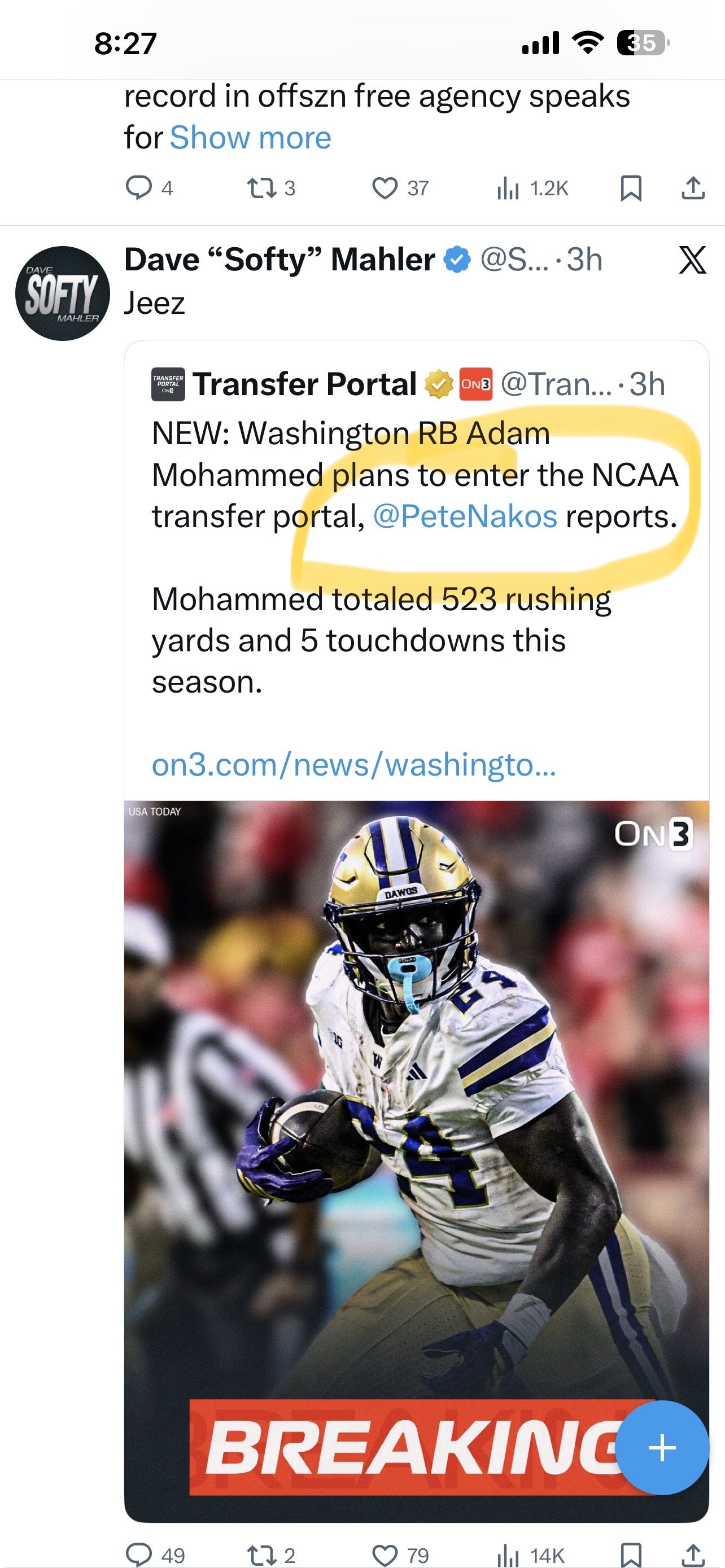The height and width of the screenshot is (1568, 725).
Task: View analytics for the 14K views post
Action: click(x=508, y=1555)
